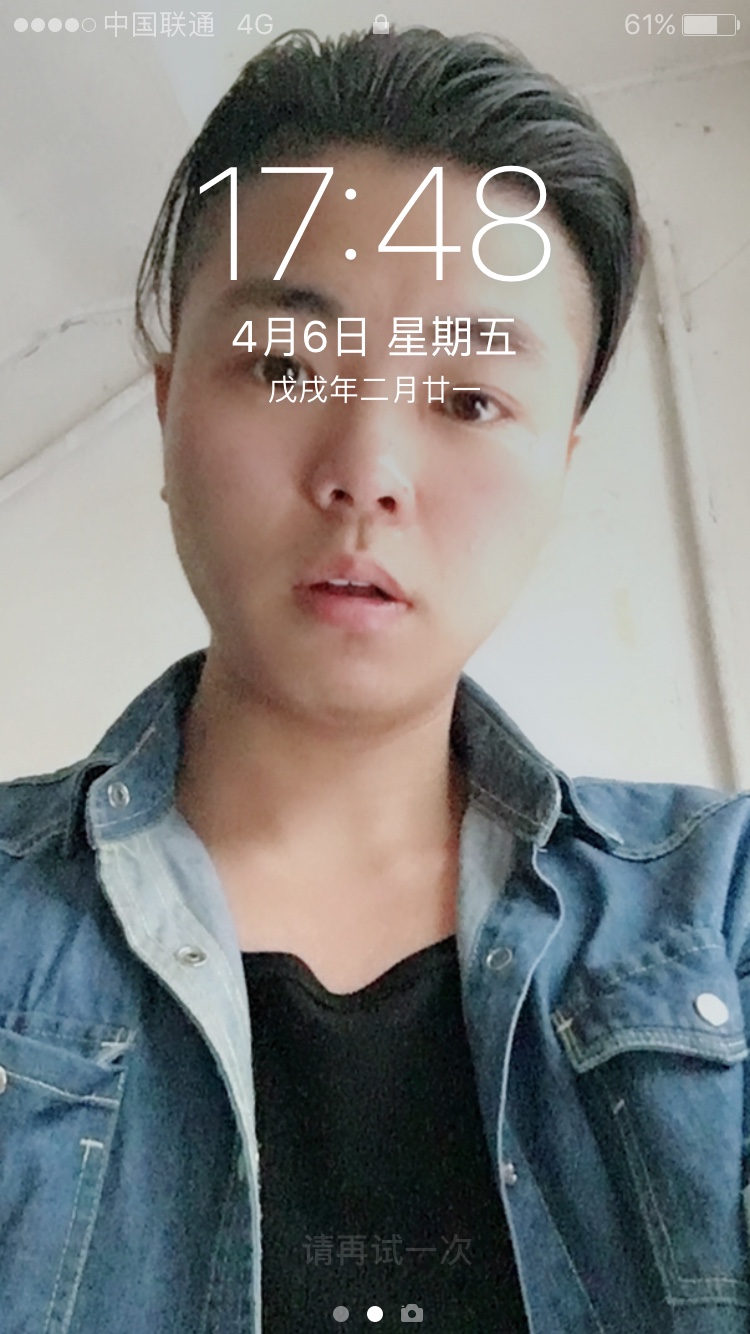Open the camera from the lock screen
Screen dimensions: 750x1334
(411, 1314)
